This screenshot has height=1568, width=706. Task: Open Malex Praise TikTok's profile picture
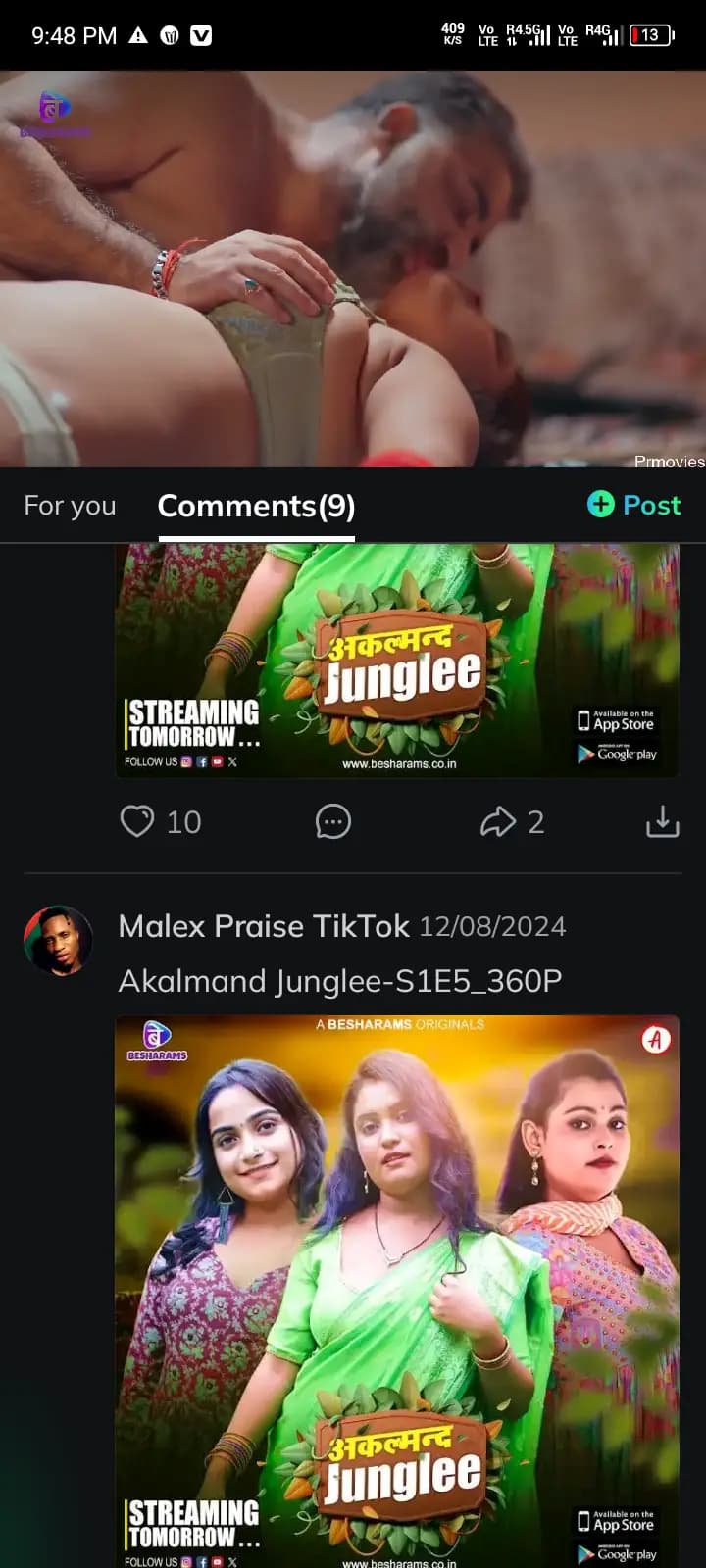pos(59,940)
